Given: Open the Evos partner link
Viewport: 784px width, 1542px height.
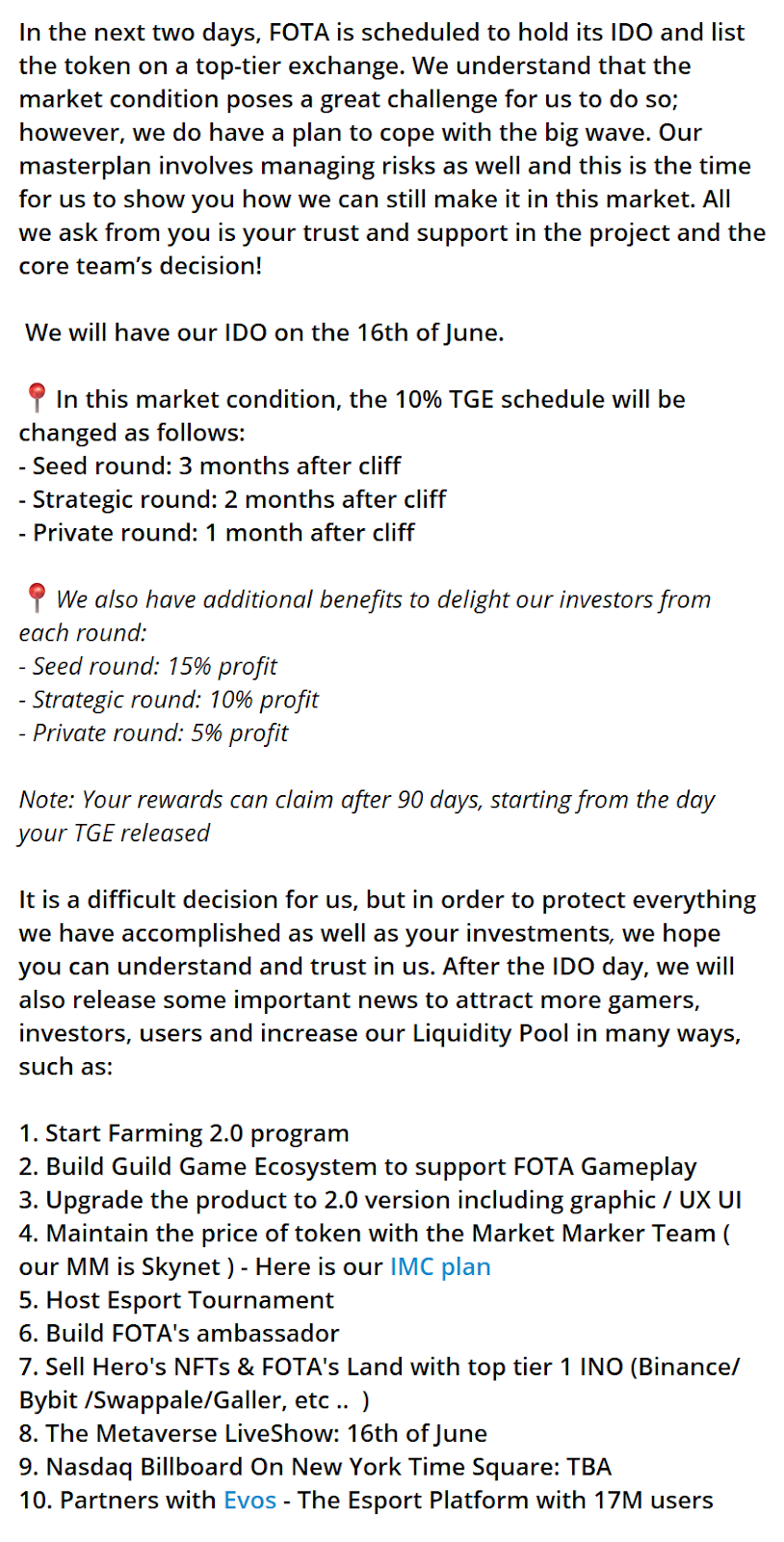Looking at the screenshot, I should [x=249, y=1500].
